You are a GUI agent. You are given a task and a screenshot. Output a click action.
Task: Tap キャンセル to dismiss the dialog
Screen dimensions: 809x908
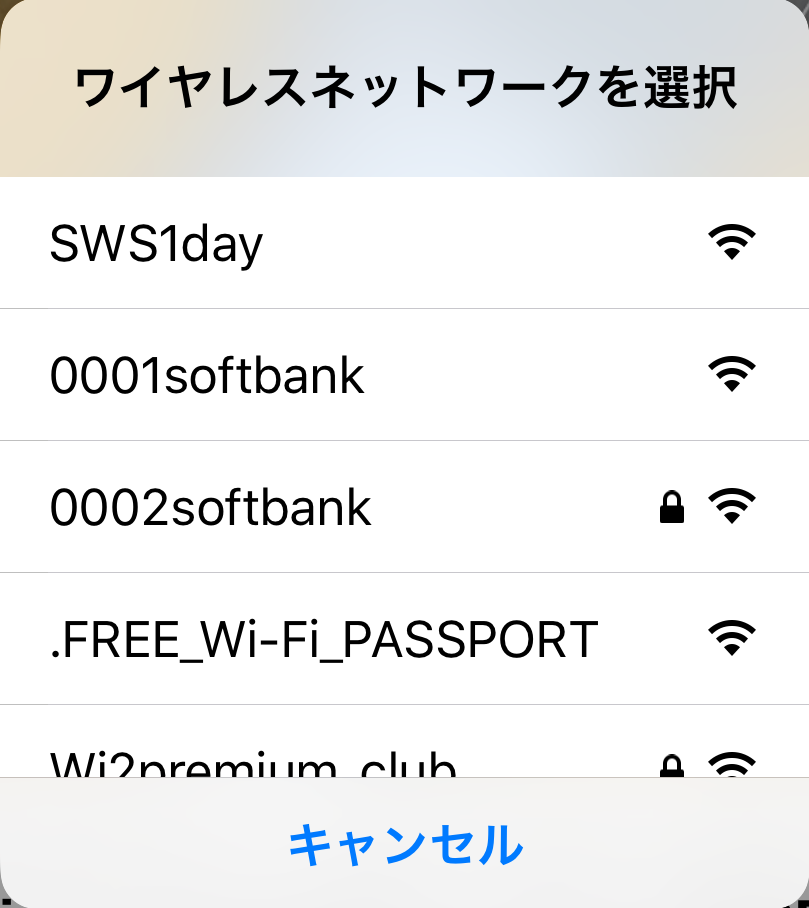(404, 845)
